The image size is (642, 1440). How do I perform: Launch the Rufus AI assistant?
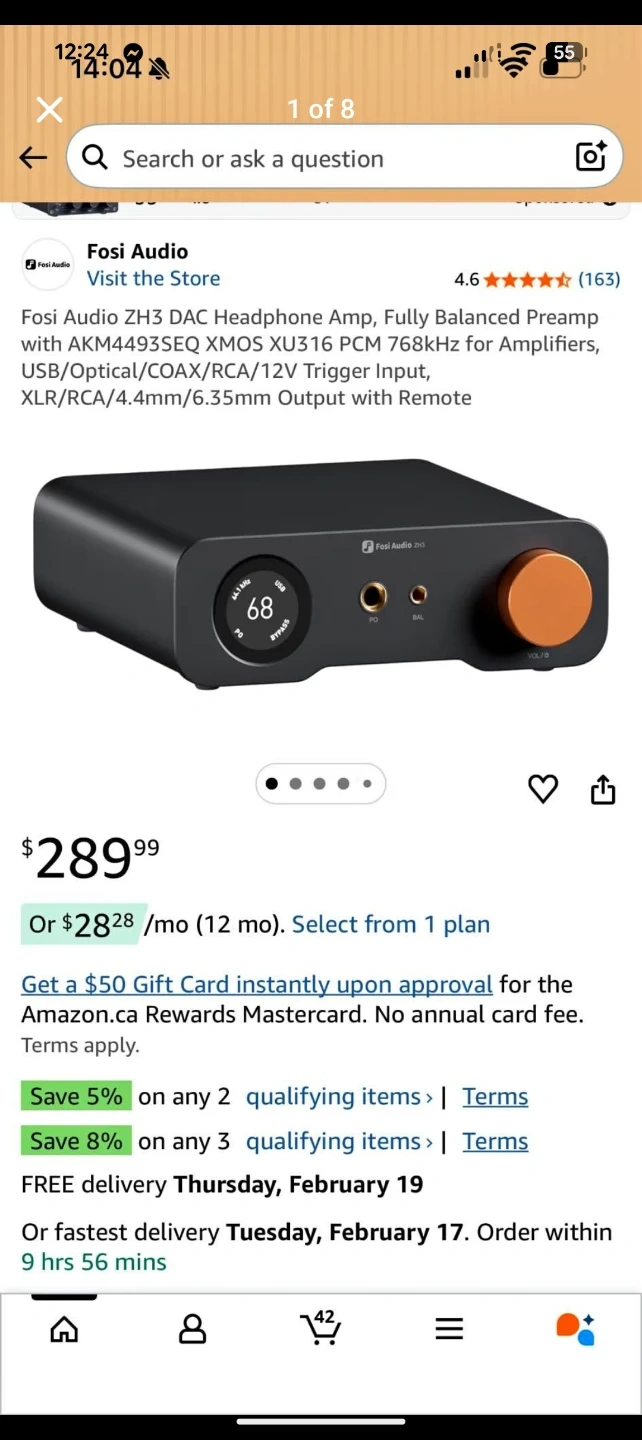click(x=576, y=1329)
